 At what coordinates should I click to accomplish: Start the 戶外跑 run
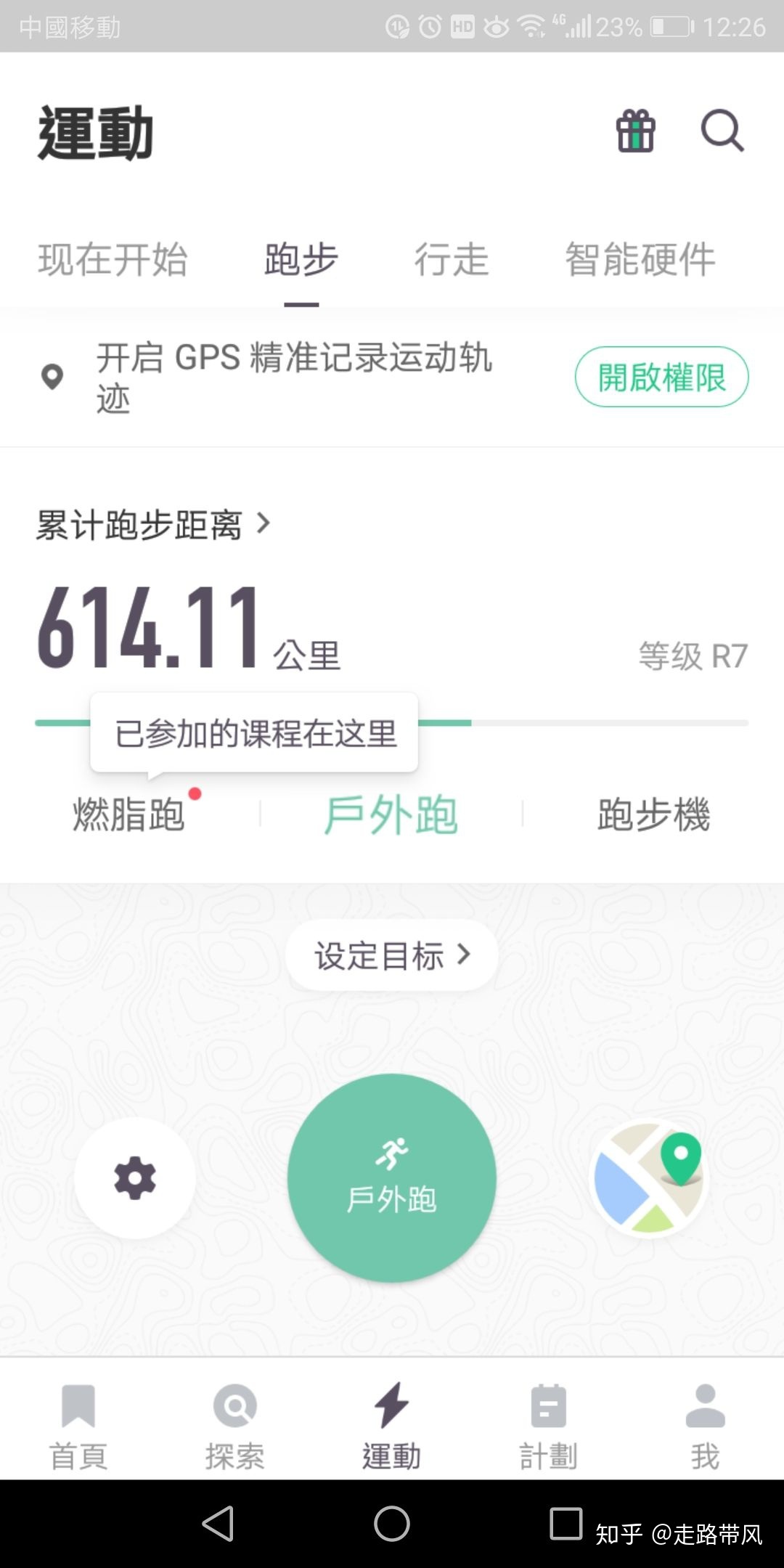pyautogui.click(x=392, y=1178)
